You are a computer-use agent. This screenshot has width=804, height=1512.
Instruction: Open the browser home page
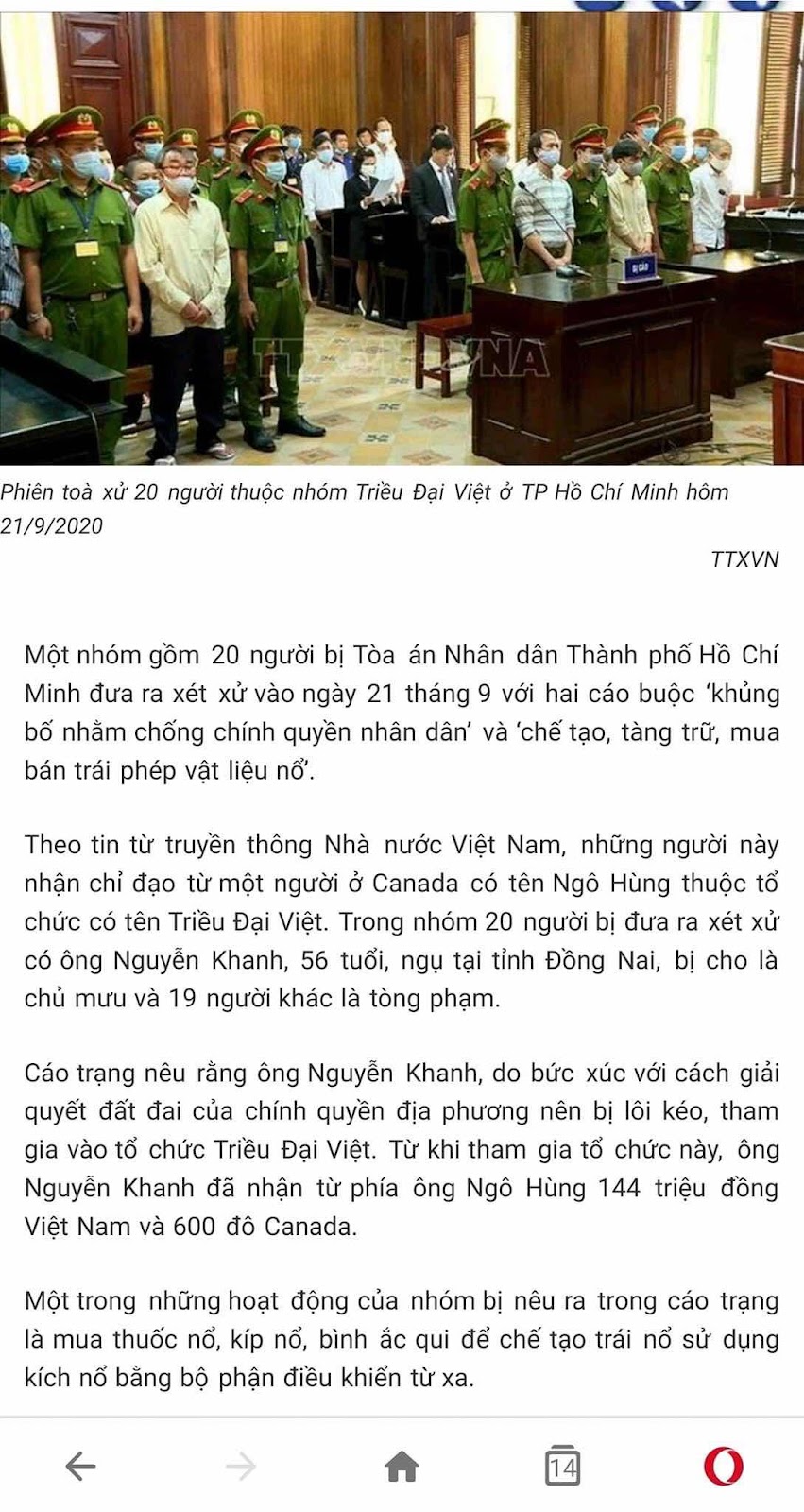(x=402, y=1467)
